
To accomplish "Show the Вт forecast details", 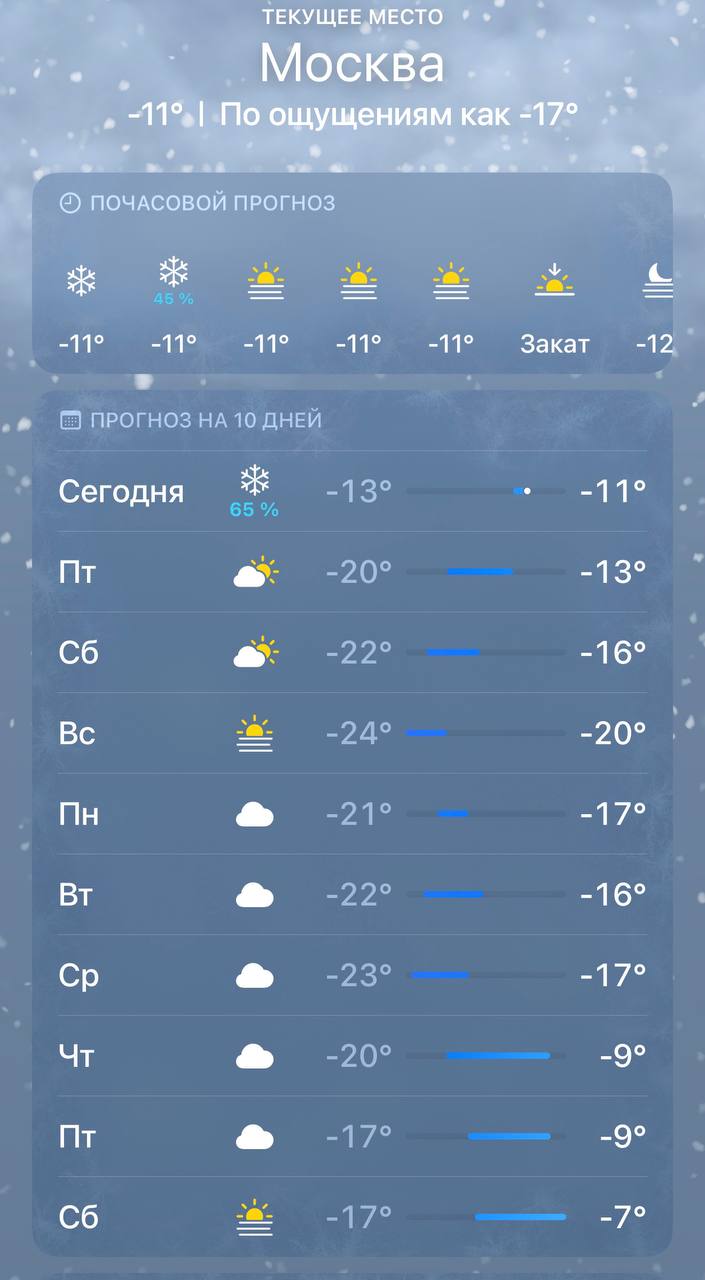I will click(x=352, y=894).
